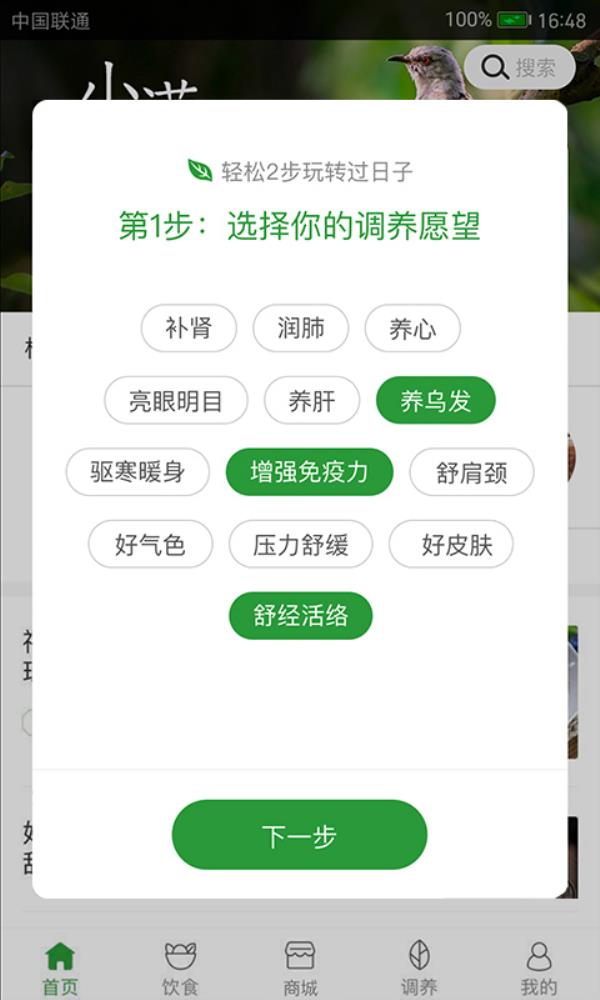Open the 搜索 search box
The width and height of the screenshot is (600, 1000).
click(520, 68)
